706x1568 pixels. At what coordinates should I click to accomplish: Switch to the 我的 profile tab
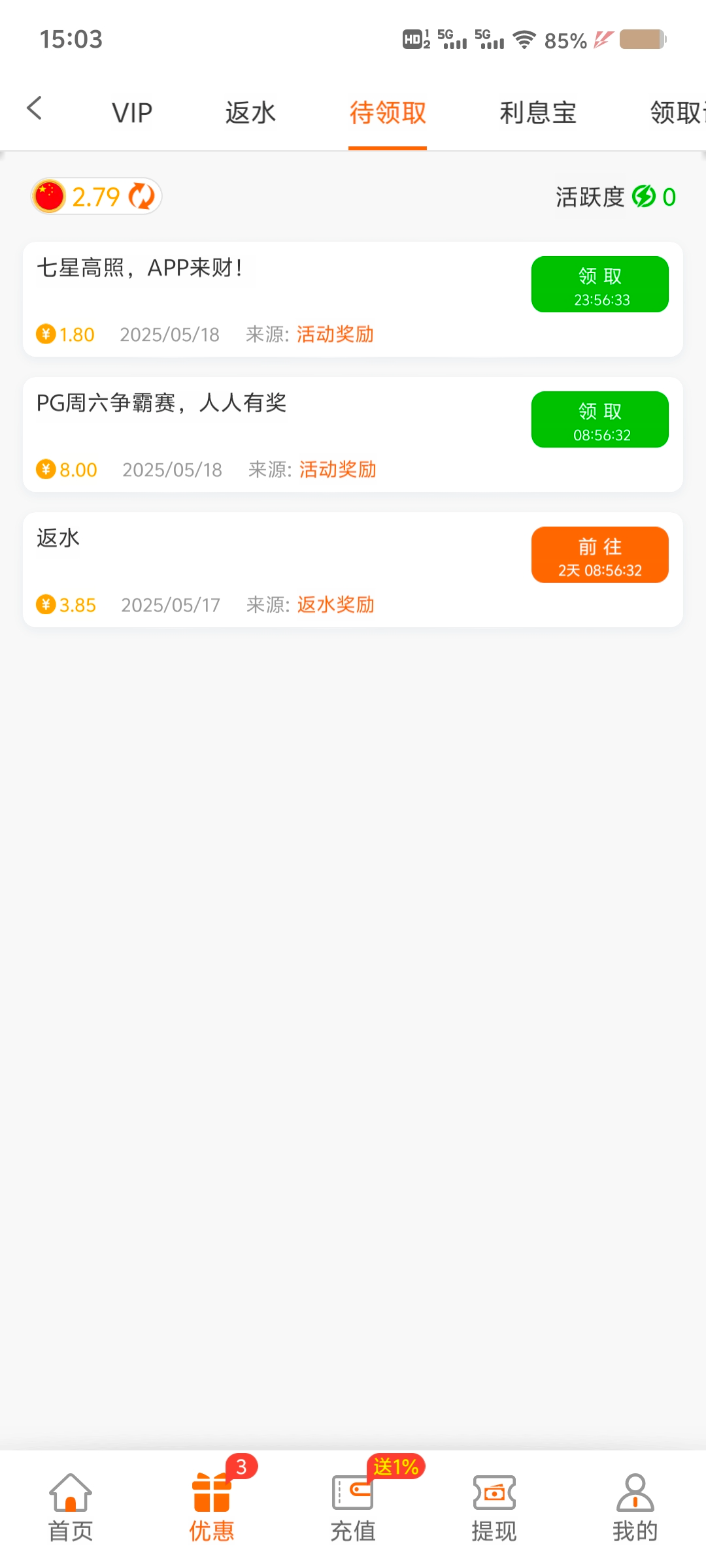(x=635, y=1506)
